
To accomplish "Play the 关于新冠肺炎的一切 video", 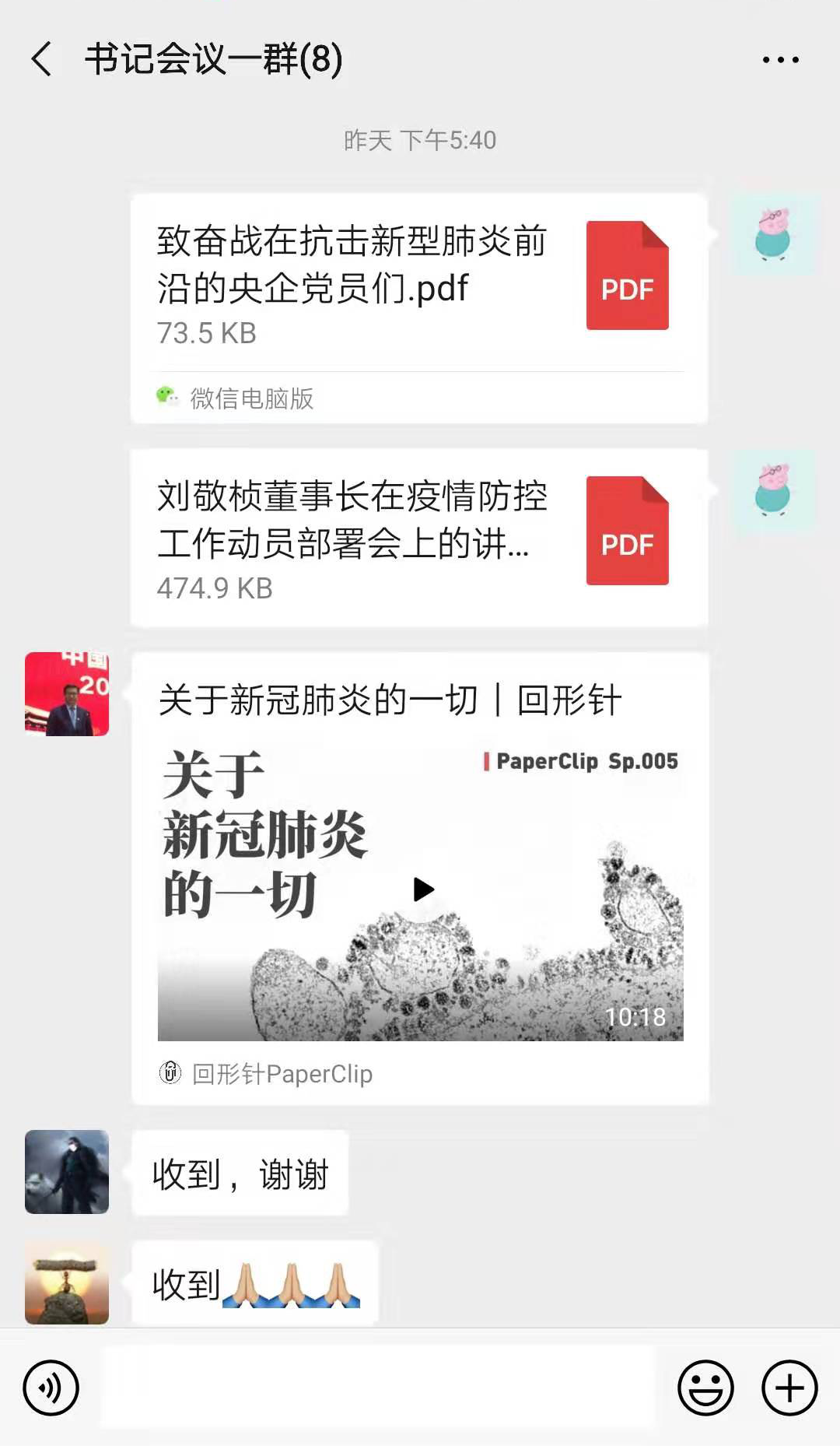I will click(422, 889).
